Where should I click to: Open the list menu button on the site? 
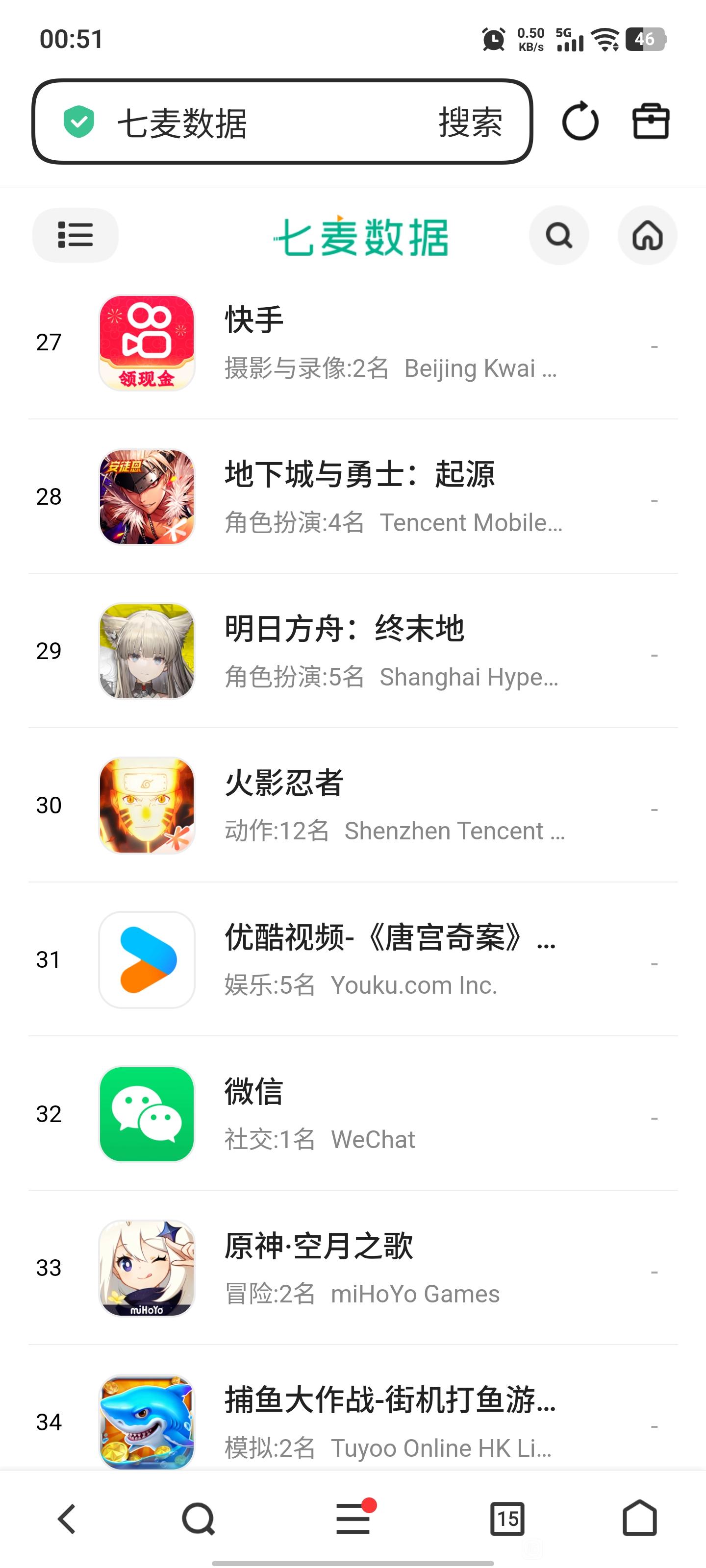(76, 235)
